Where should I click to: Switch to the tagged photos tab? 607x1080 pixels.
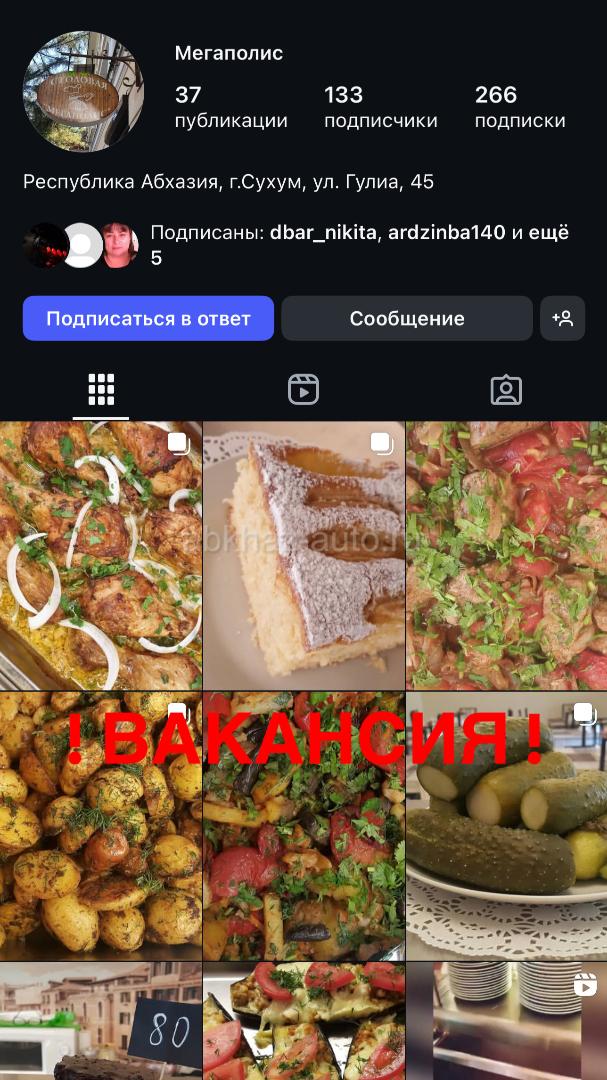click(x=506, y=390)
